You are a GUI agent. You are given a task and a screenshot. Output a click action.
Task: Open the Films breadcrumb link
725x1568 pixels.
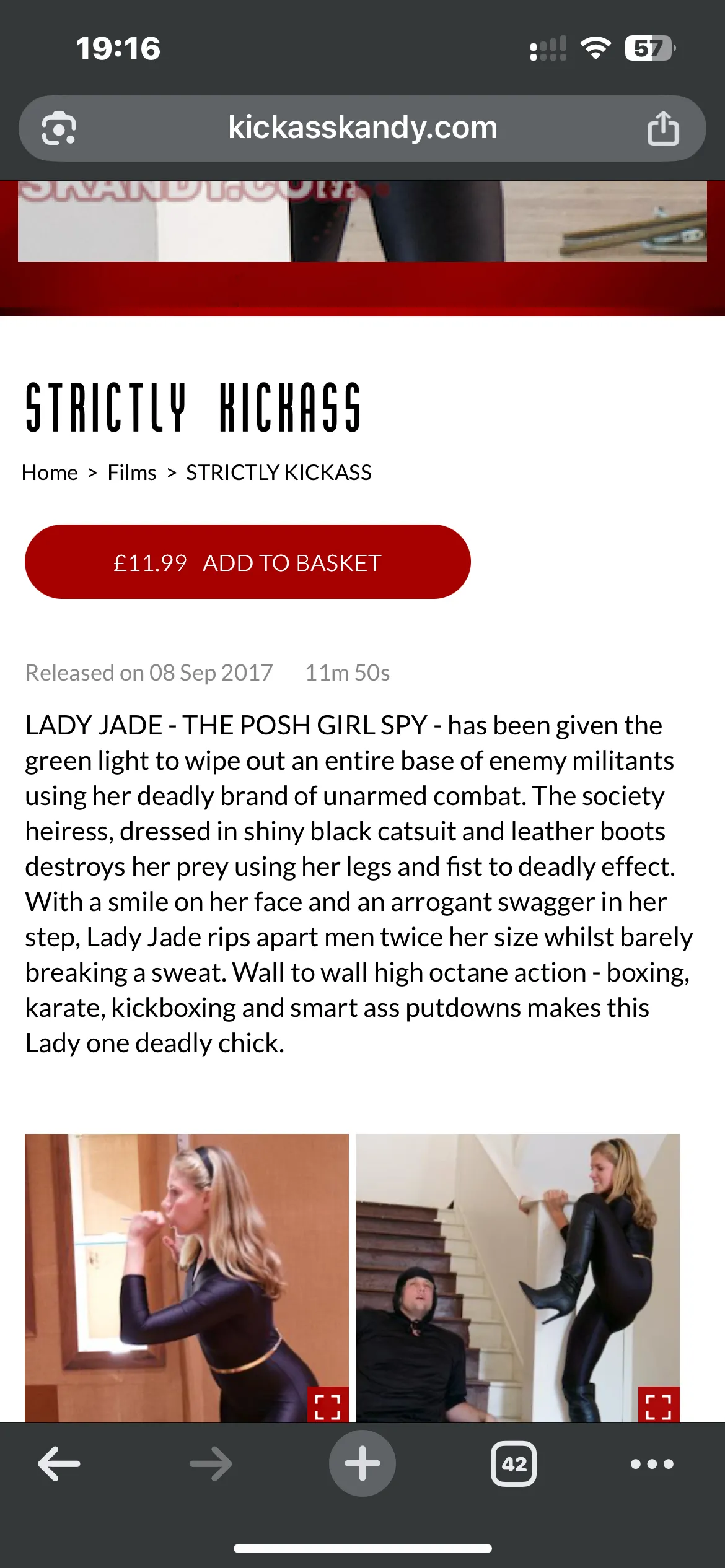pos(131,473)
